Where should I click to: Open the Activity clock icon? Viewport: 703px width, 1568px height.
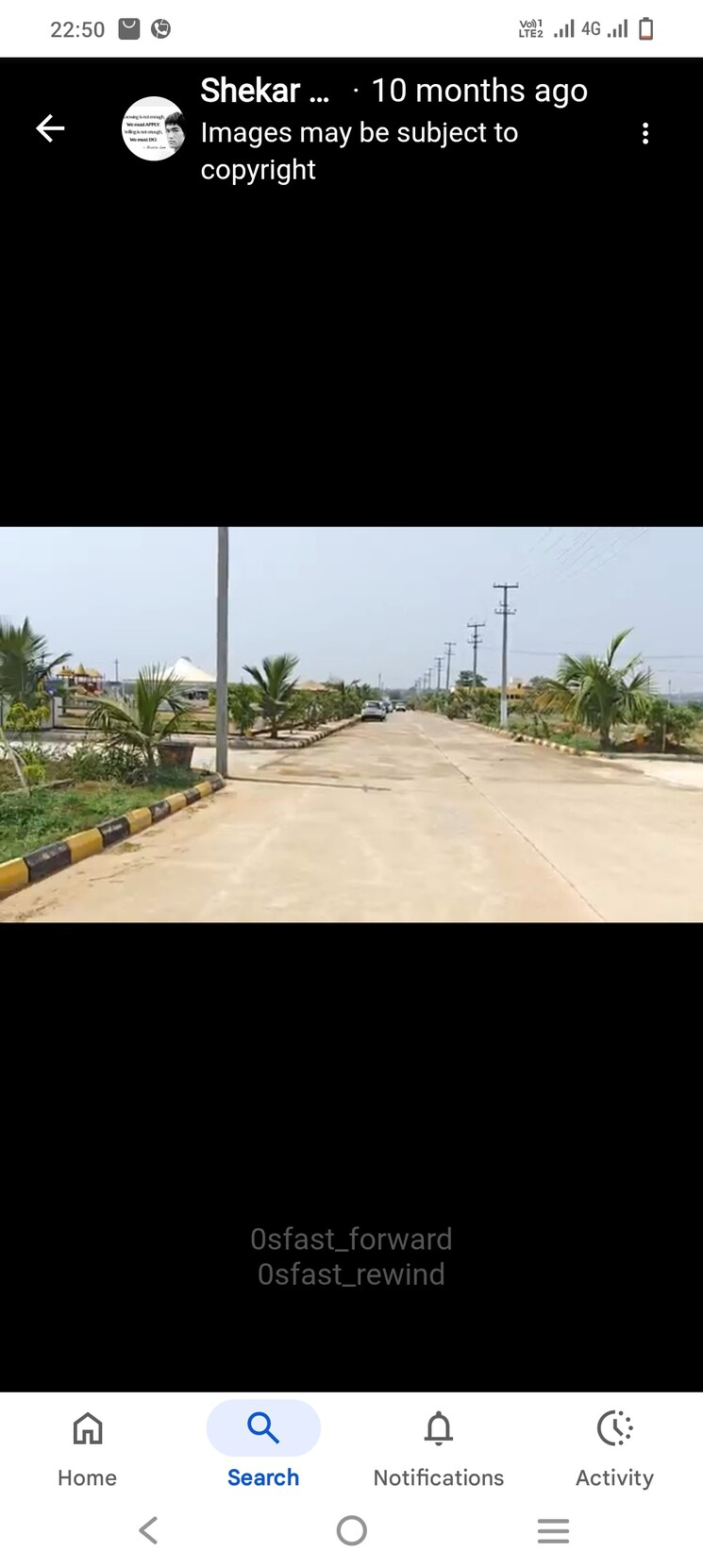pyautogui.click(x=614, y=1429)
